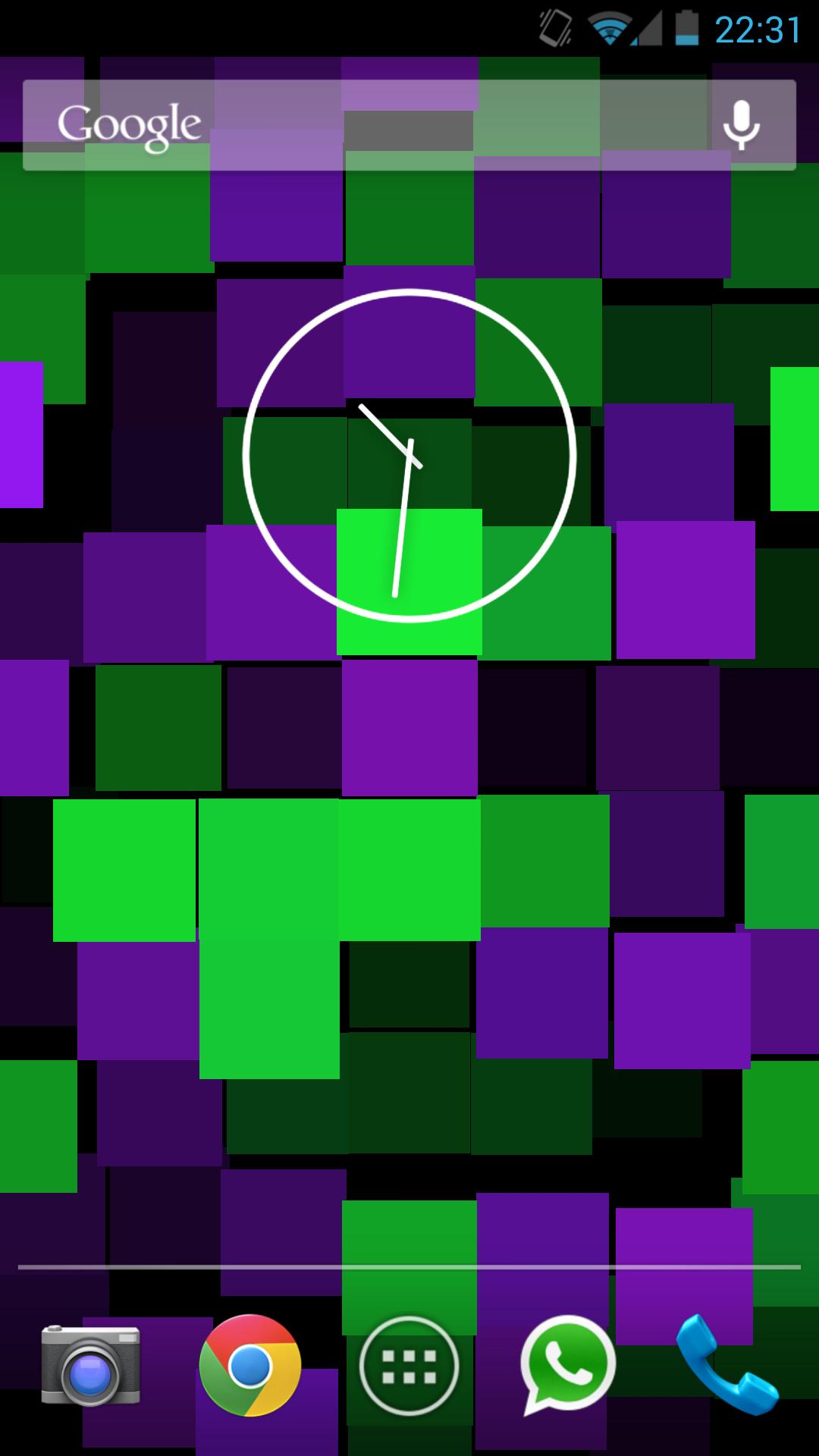
Task: Open the app drawer
Action: pos(409,1365)
